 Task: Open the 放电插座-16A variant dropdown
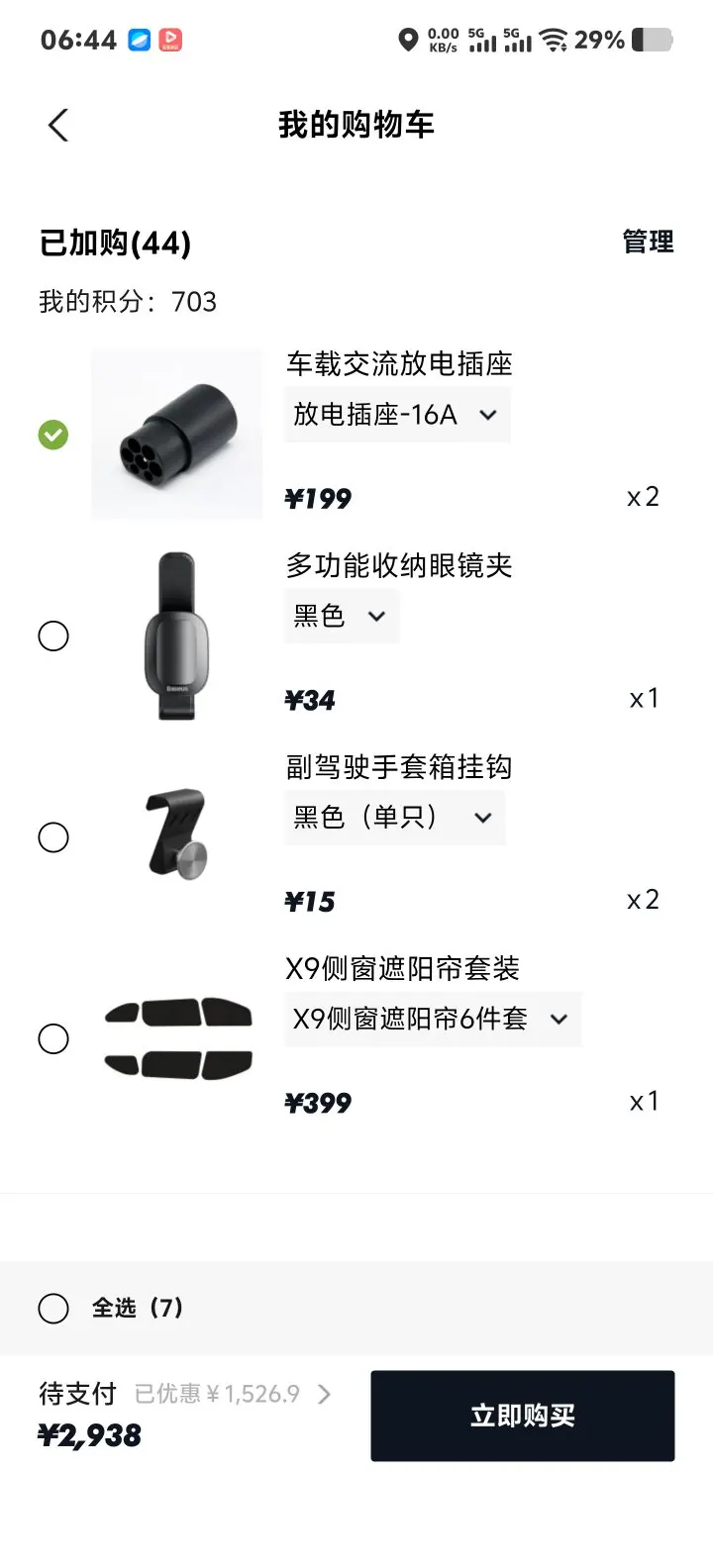tap(397, 415)
